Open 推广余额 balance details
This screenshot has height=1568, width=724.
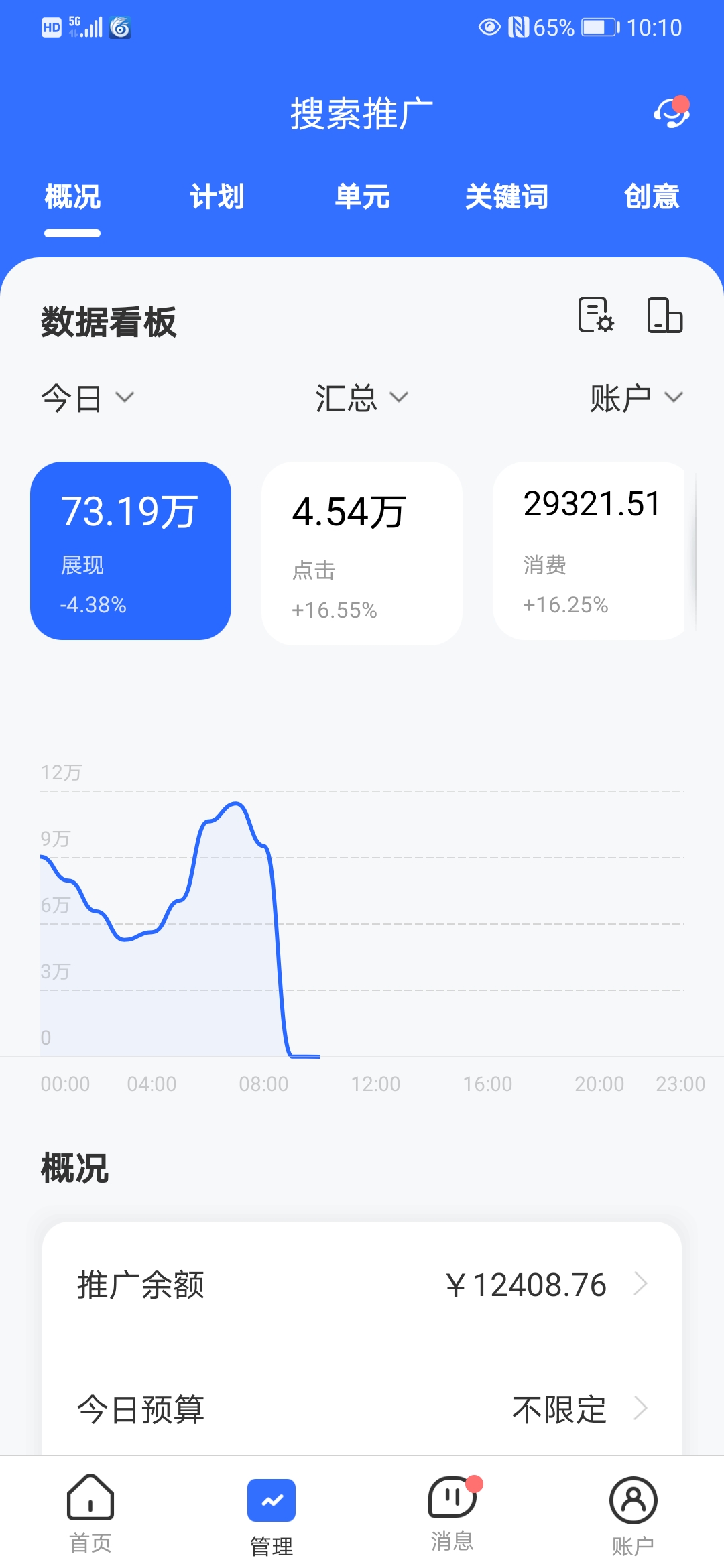pos(362,1283)
